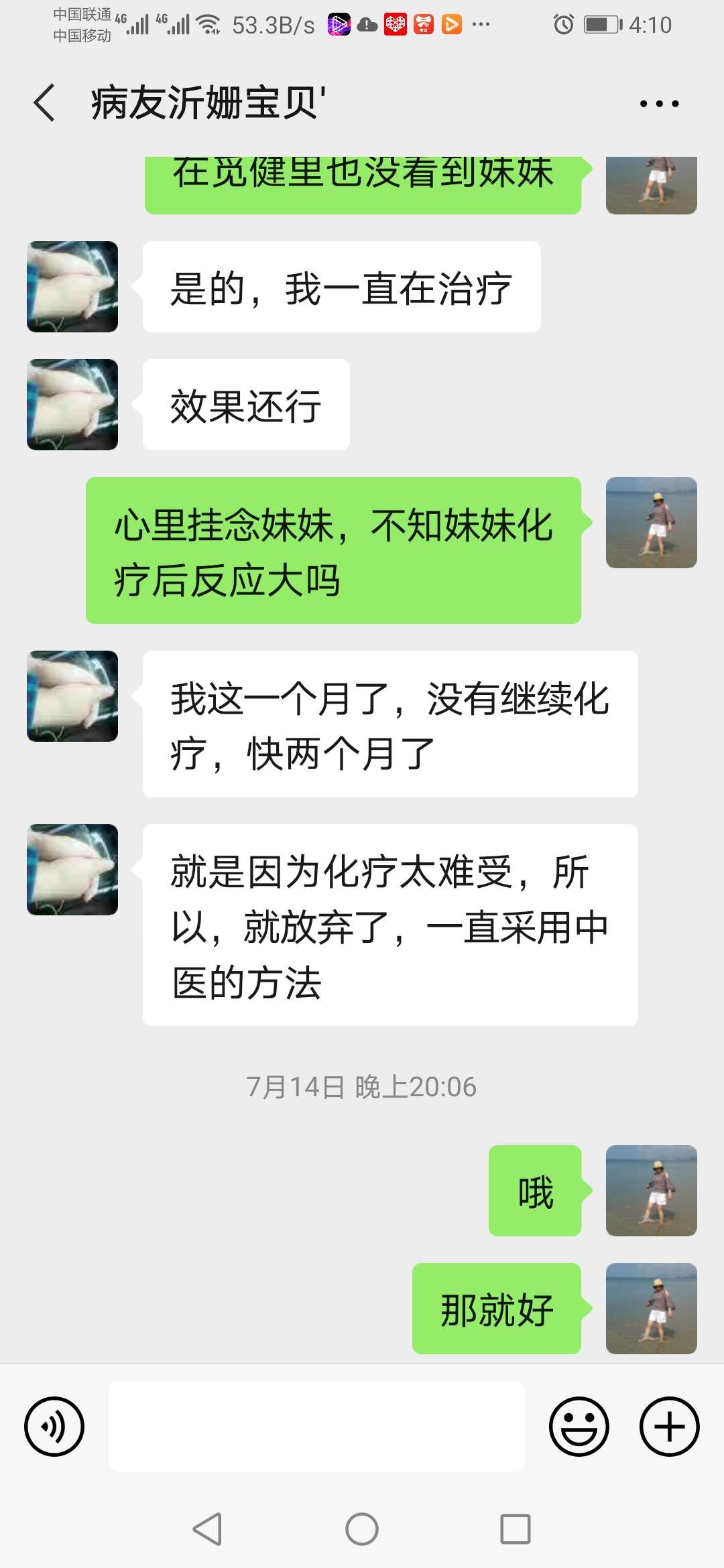
Task: Open contact avatar beside 效果还行
Action: pos(72,405)
